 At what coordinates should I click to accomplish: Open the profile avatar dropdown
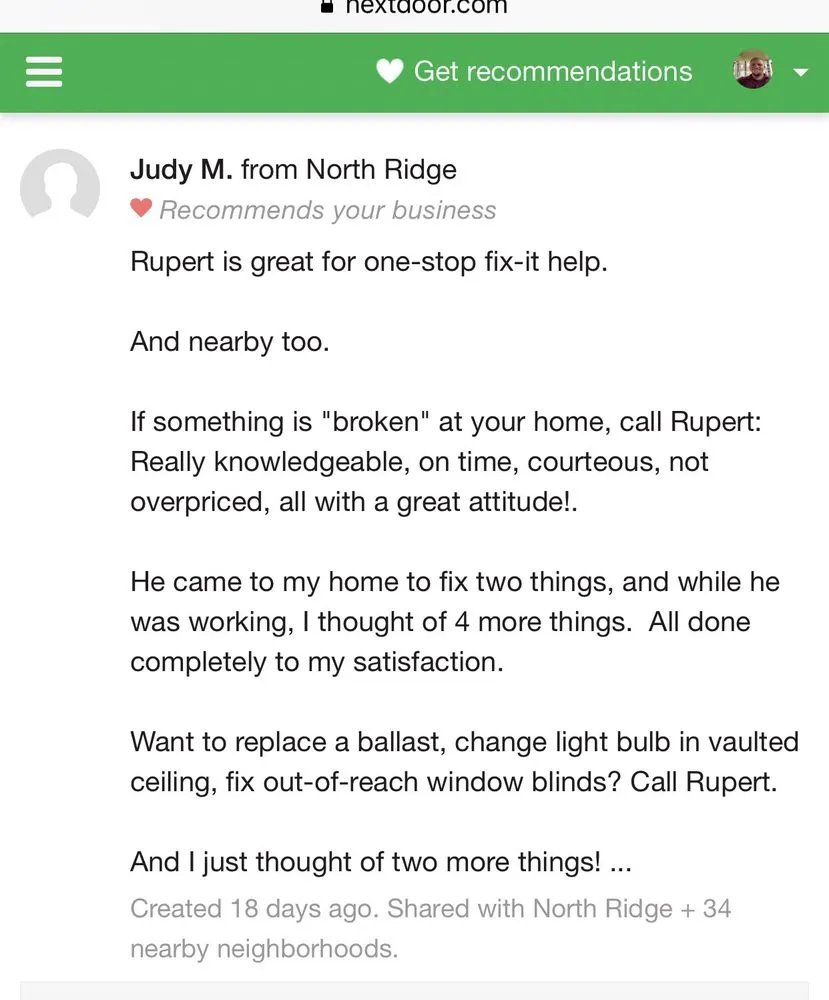click(769, 72)
